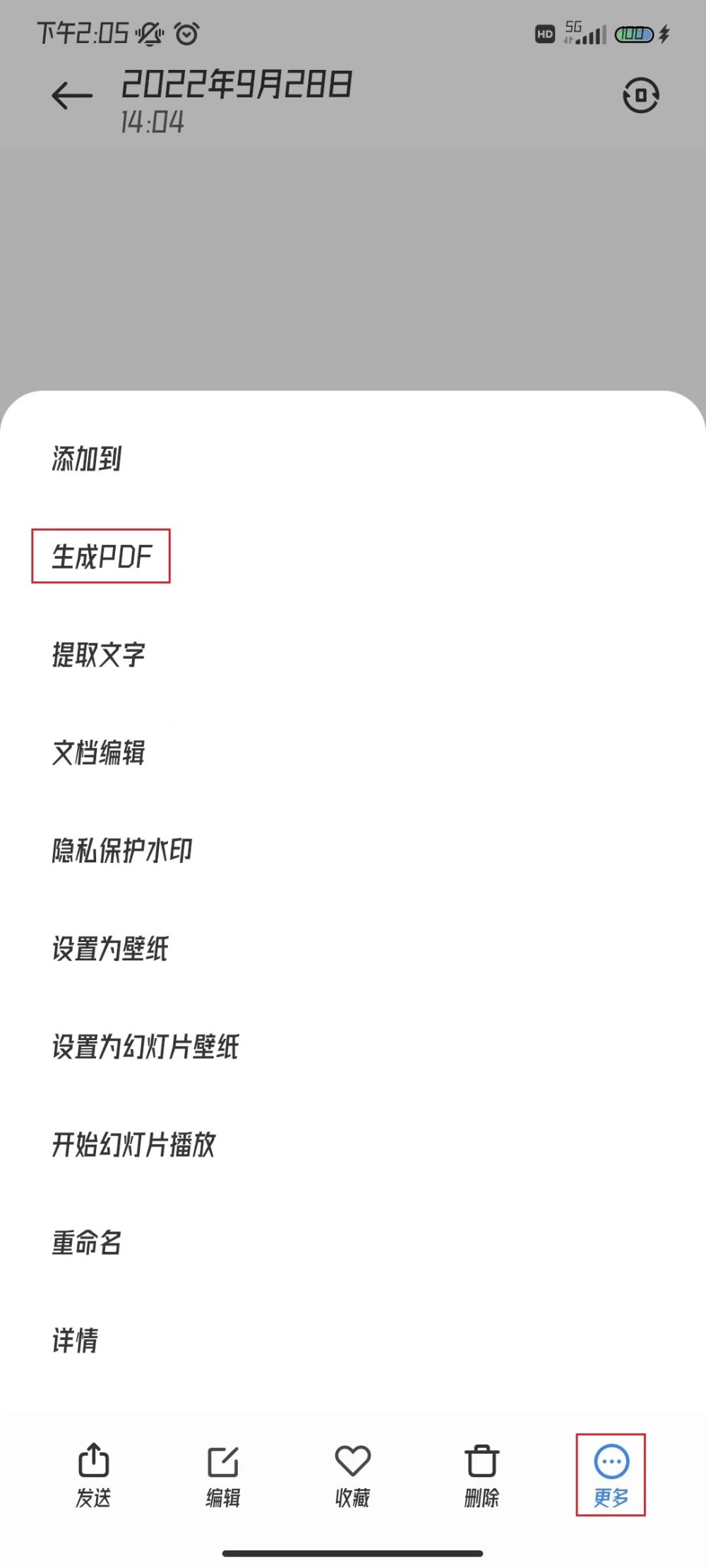Choose 生成PDF option
The height and width of the screenshot is (1568, 706).
coord(353,556)
